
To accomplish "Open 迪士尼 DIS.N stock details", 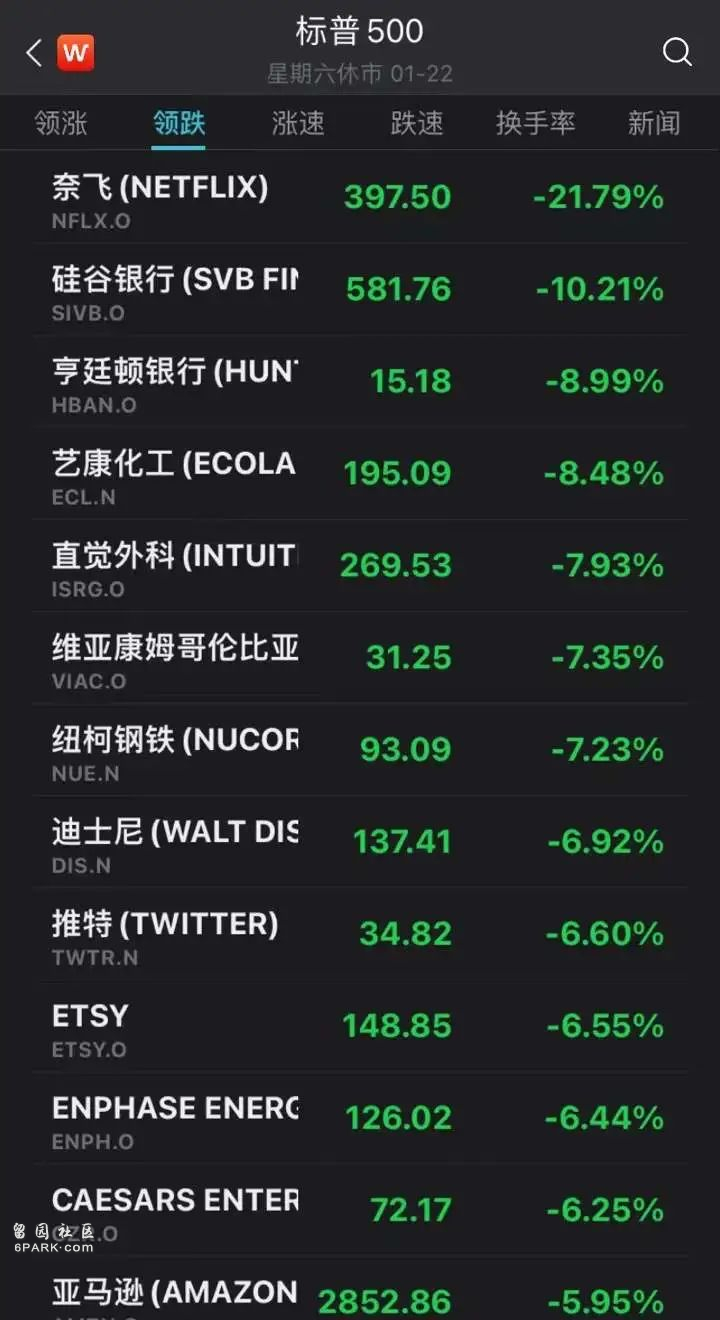I will 360,842.
